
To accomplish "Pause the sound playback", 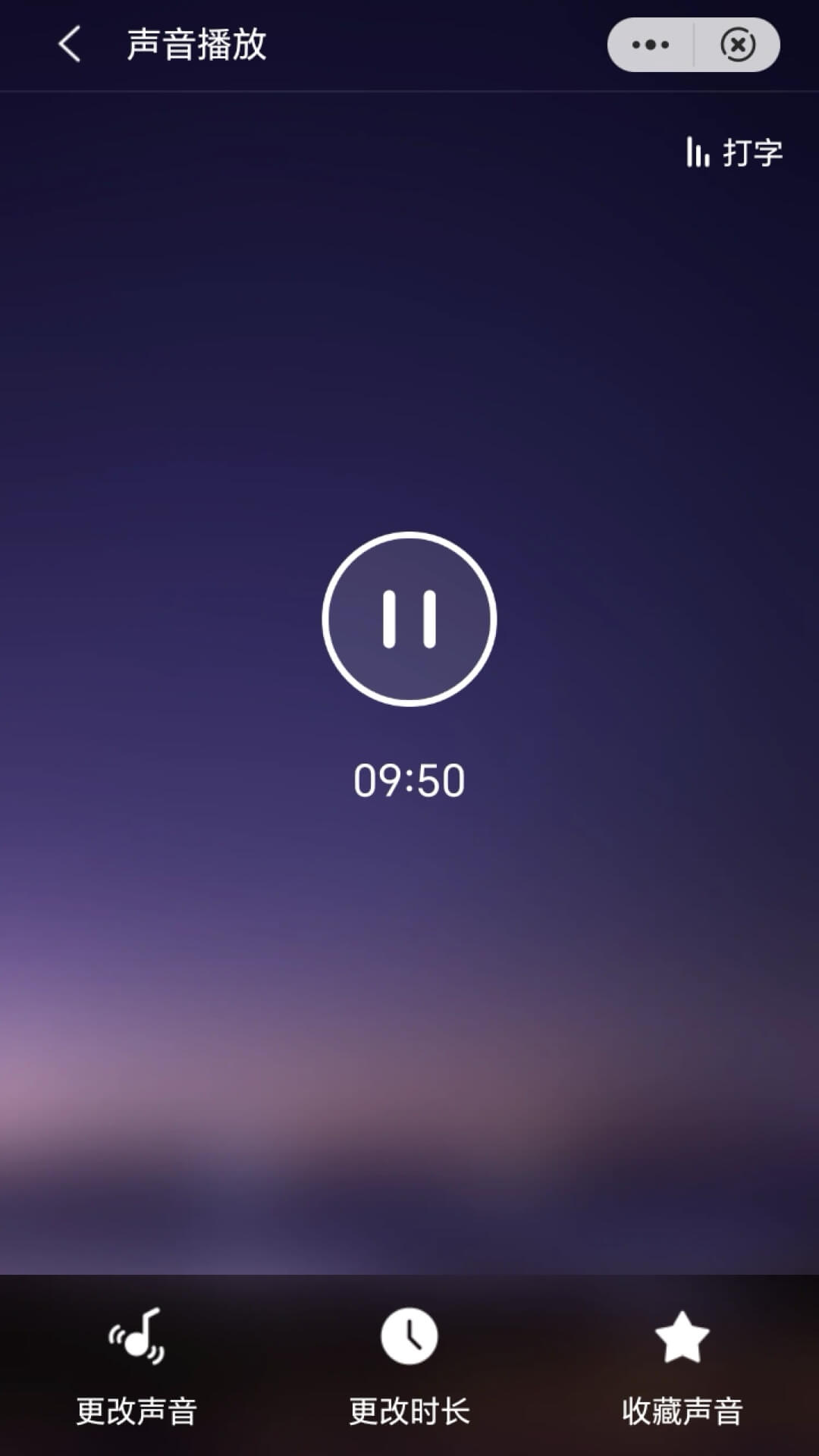I will pos(409,619).
